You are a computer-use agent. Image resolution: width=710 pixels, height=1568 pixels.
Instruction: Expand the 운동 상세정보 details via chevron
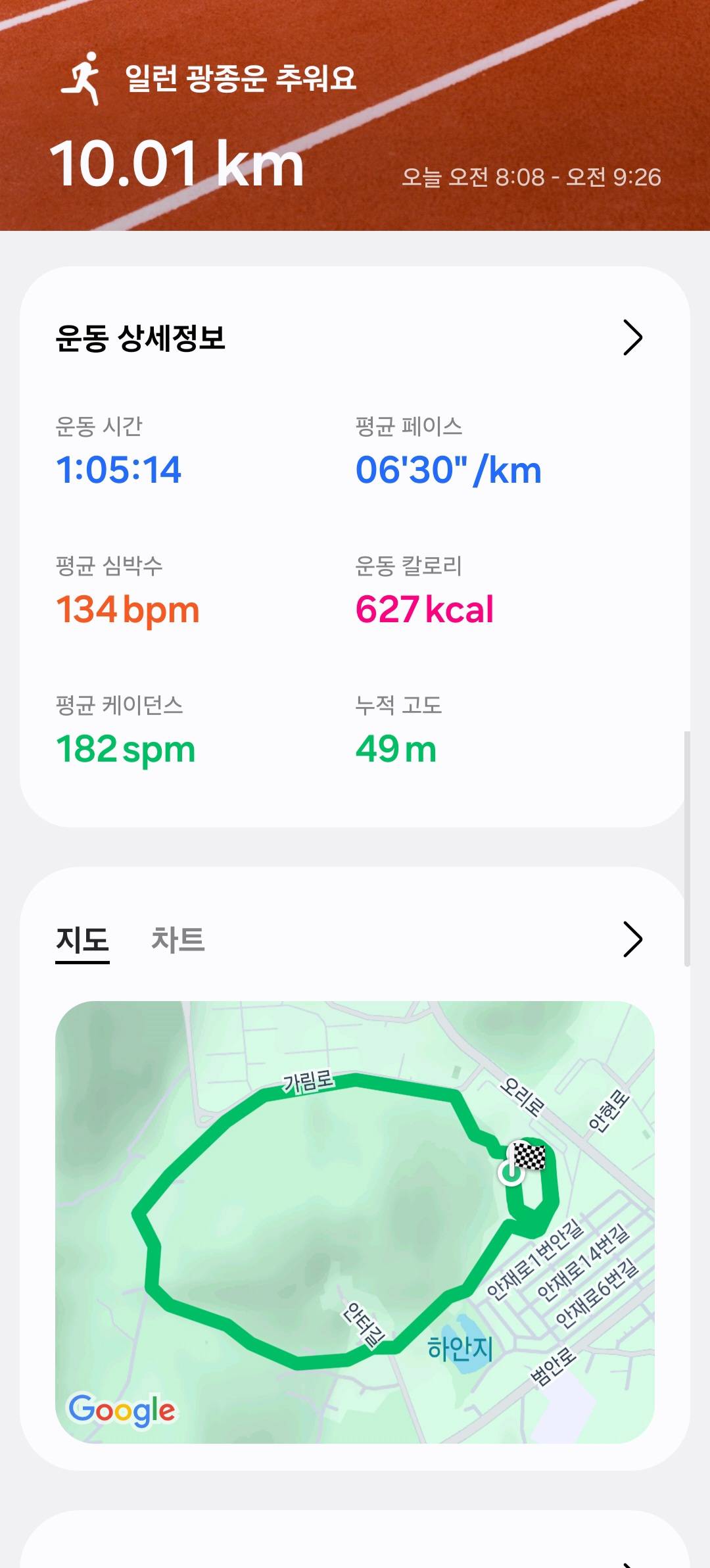(x=633, y=338)
